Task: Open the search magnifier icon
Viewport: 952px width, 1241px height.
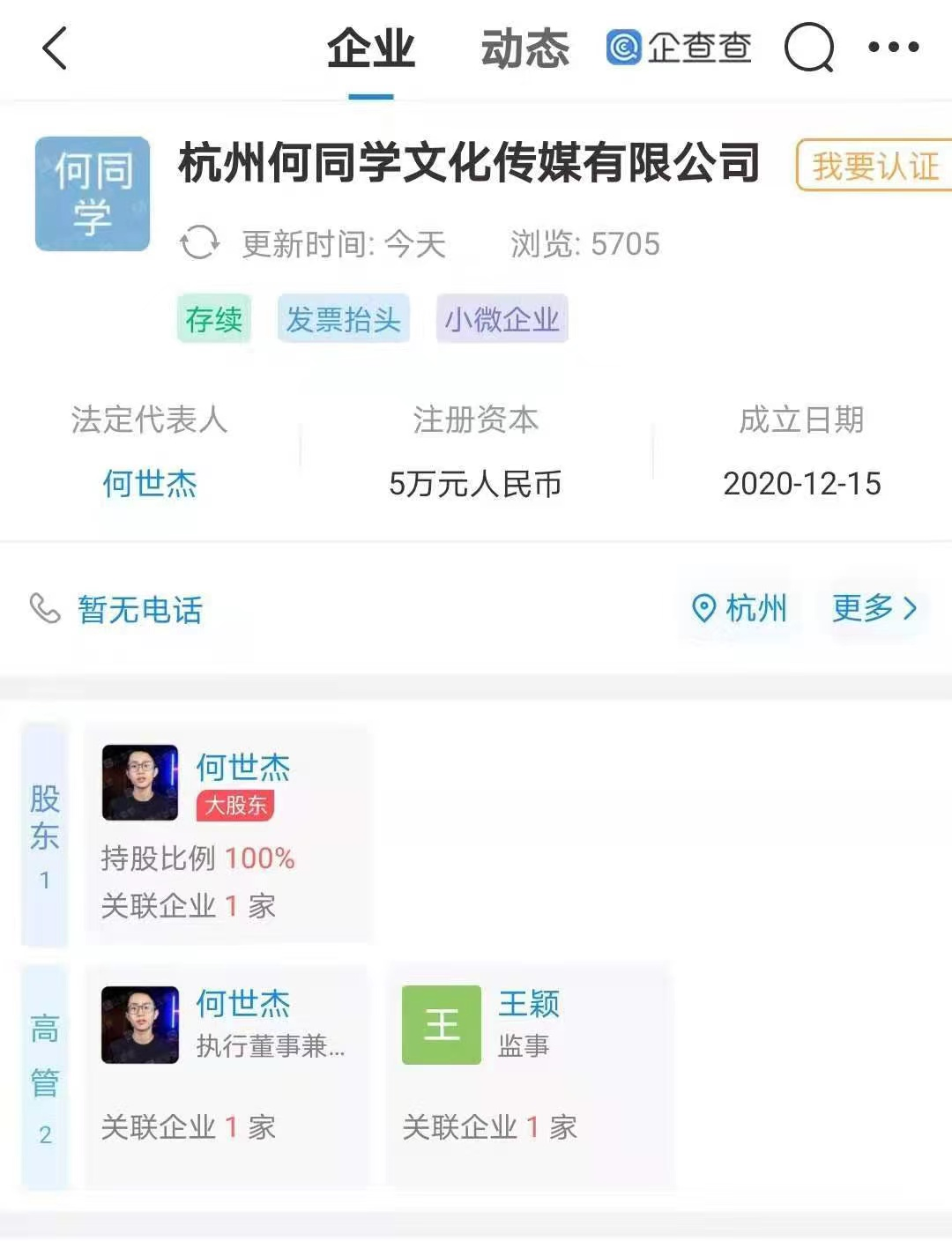Action: (x=808, y=48)
